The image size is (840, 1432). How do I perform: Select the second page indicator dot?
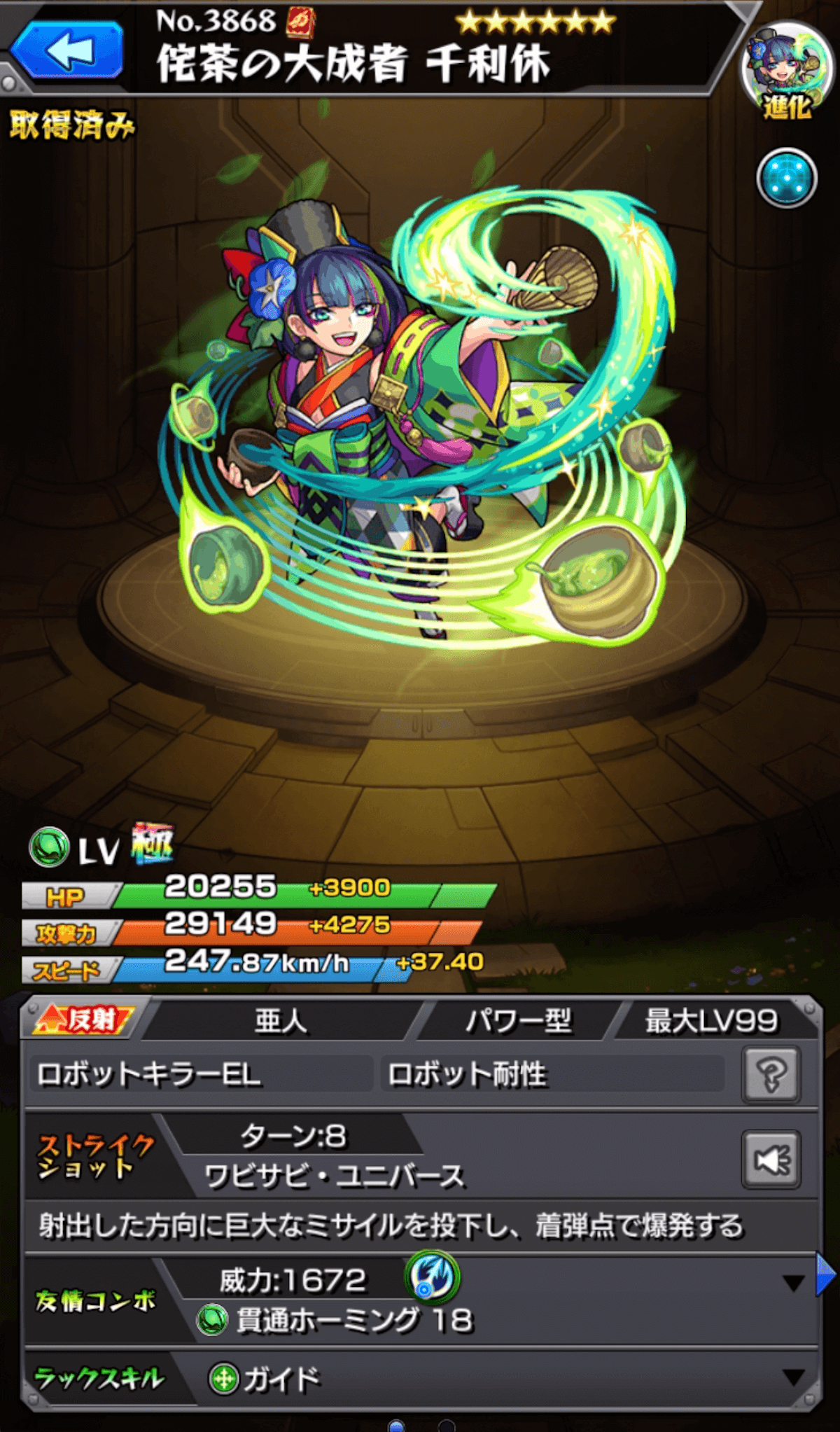(x=447, y=1426)
